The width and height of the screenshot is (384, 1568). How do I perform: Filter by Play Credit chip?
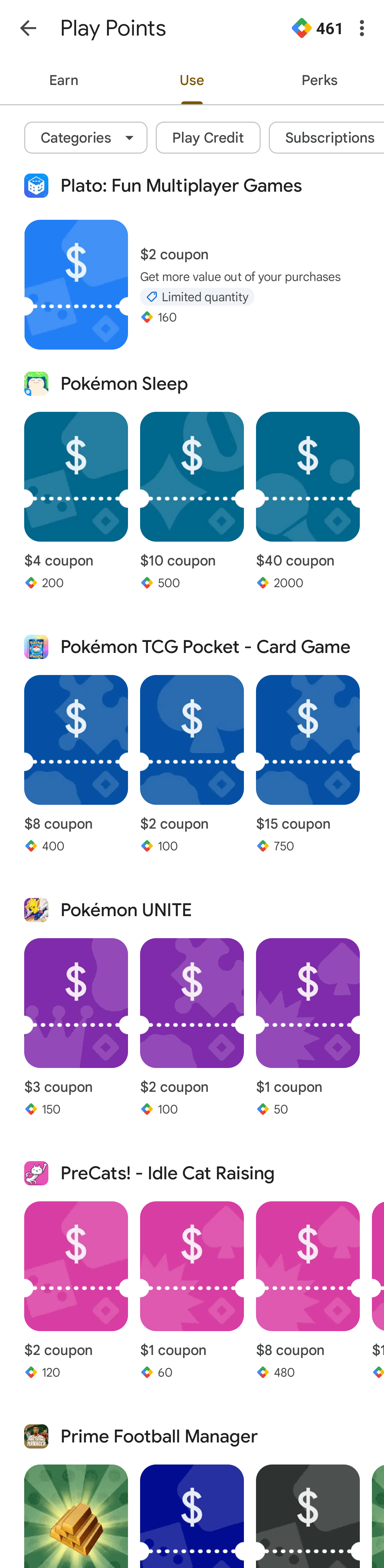208,138
